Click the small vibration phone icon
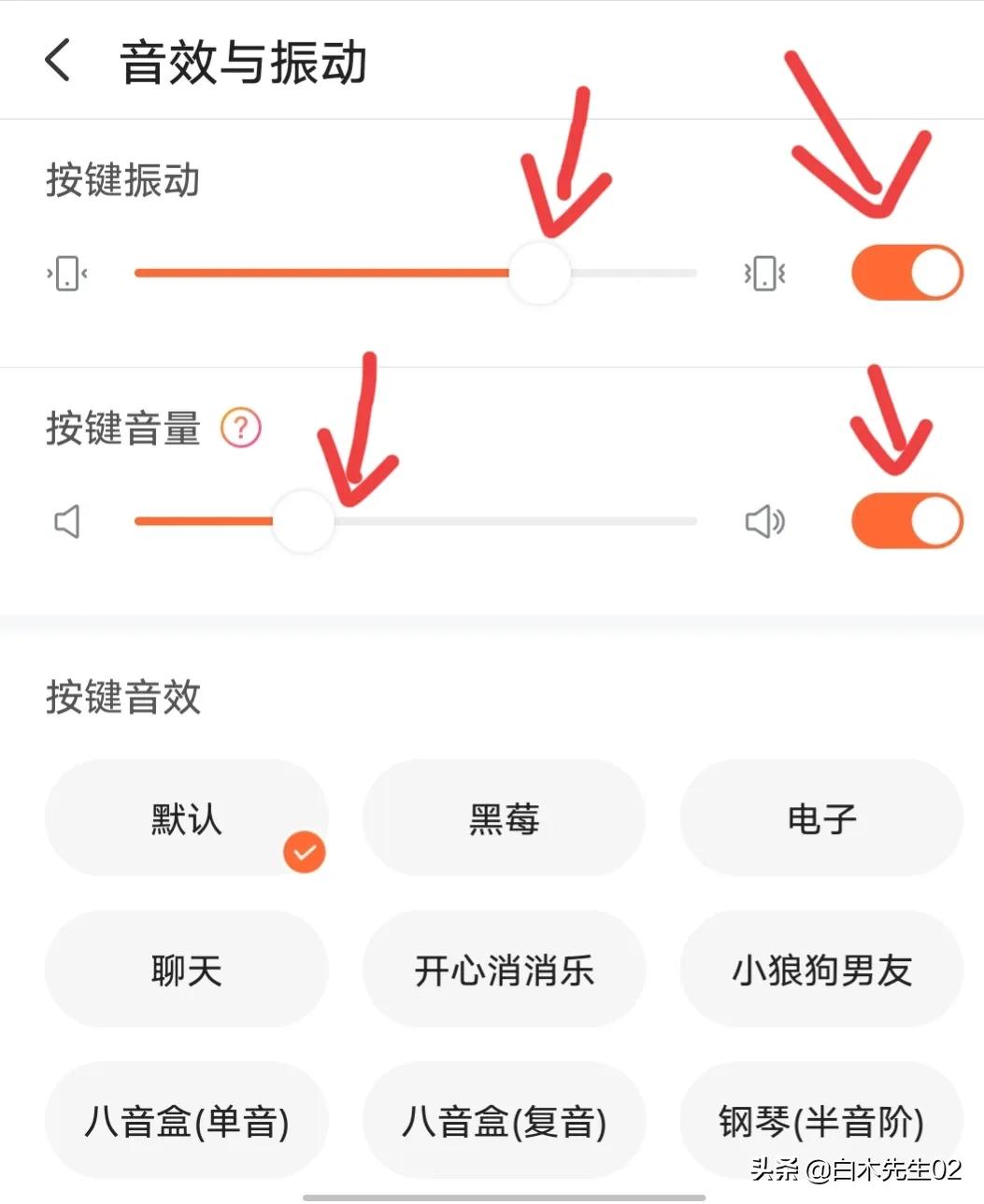The height and width of the screenshot is (1204, 984). point(66,273)
